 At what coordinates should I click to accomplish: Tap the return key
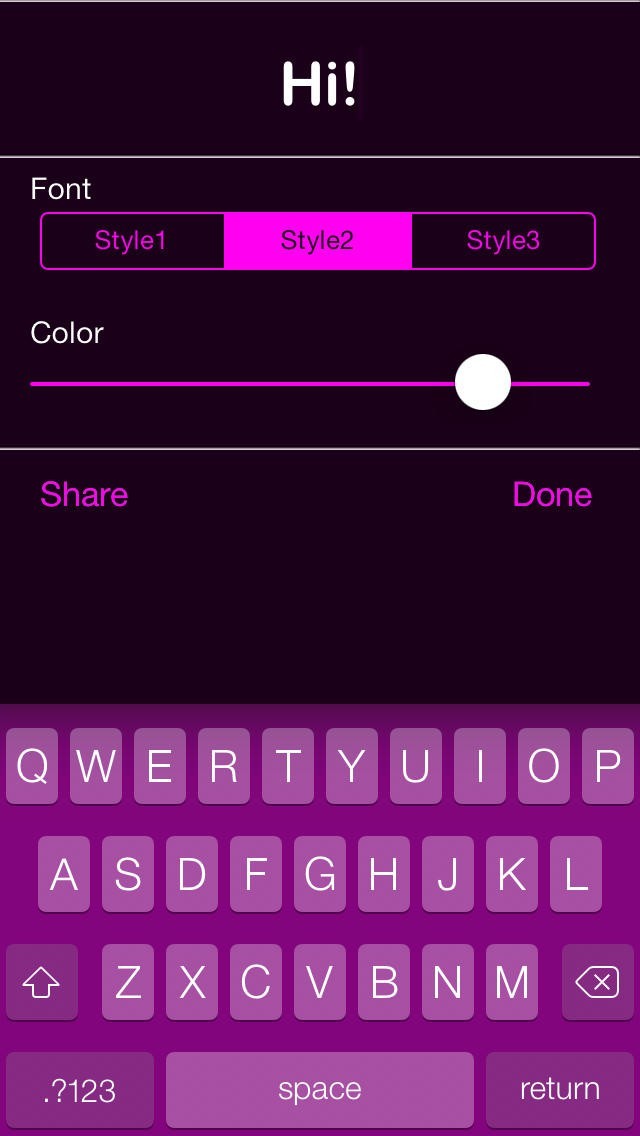(560, 1090)
